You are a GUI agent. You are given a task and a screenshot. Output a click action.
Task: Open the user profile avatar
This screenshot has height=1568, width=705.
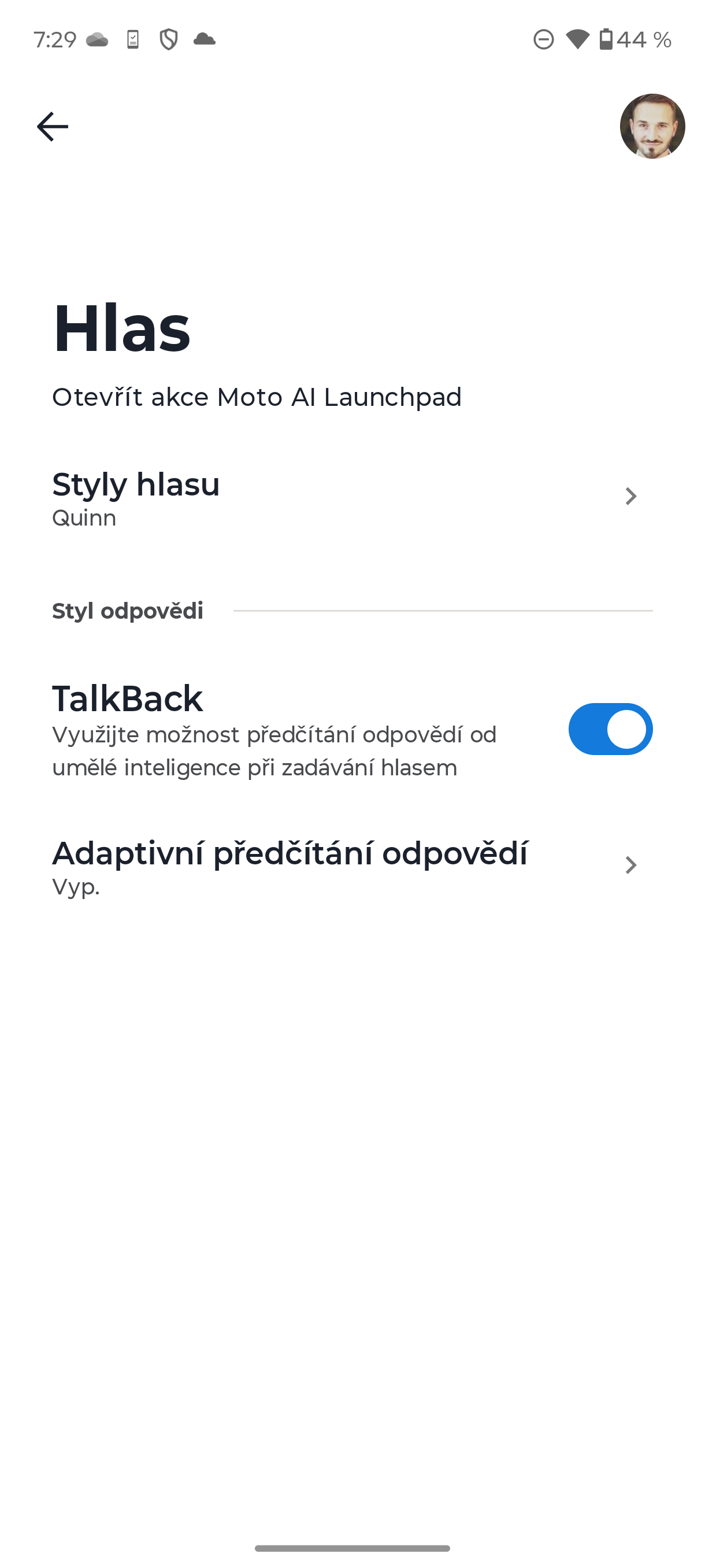[x=651, y=127]
